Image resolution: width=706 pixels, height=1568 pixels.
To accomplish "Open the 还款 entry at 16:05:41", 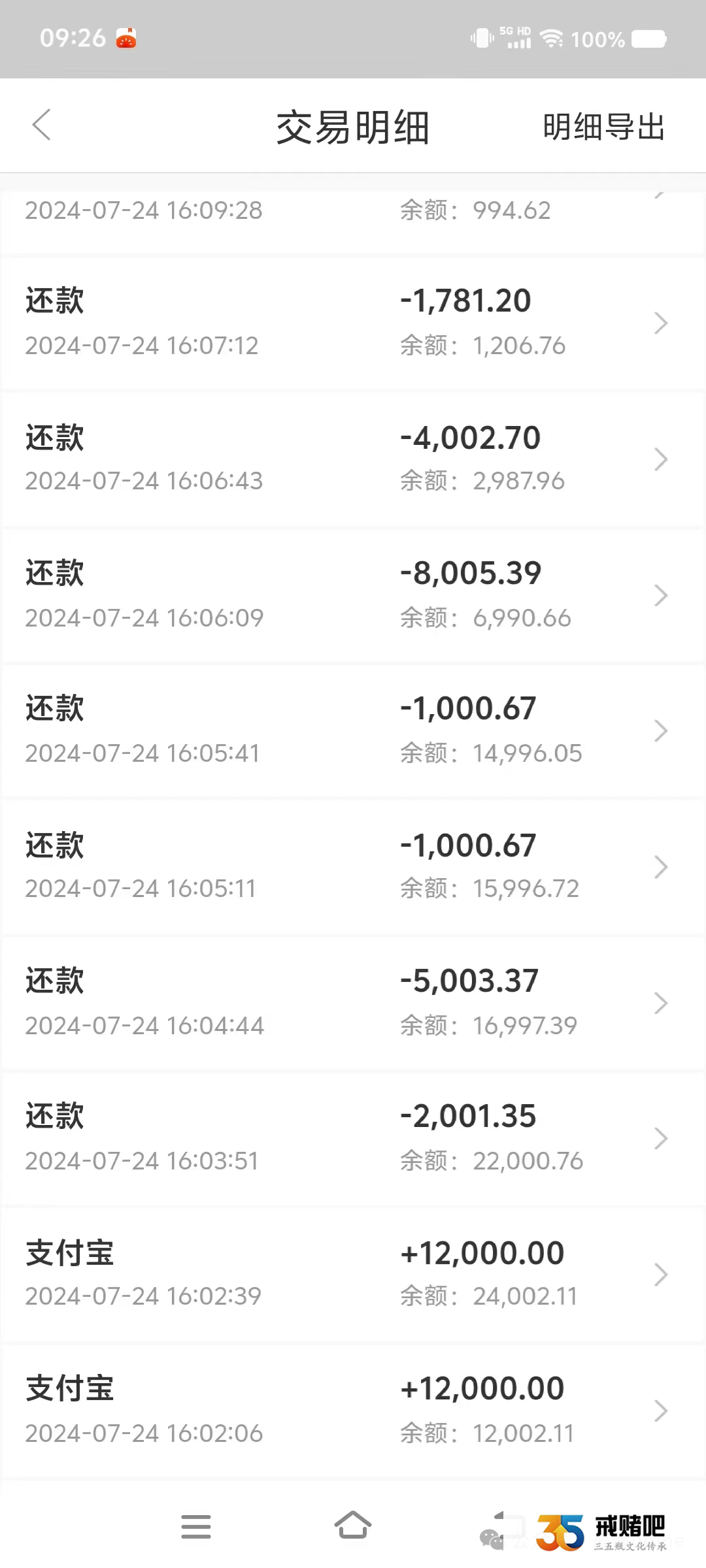I will [x=353, y=731].
